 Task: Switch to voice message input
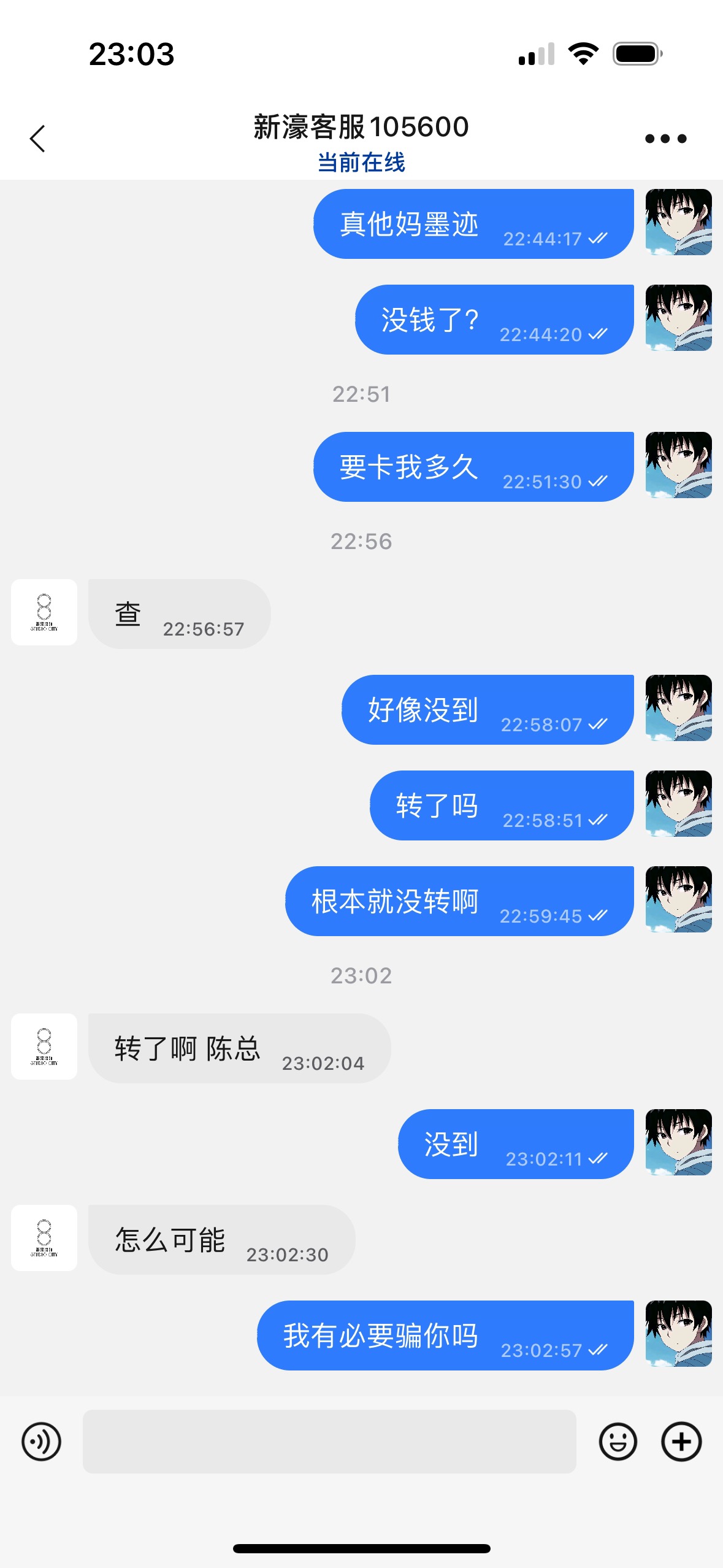[x=41, y=1441]
